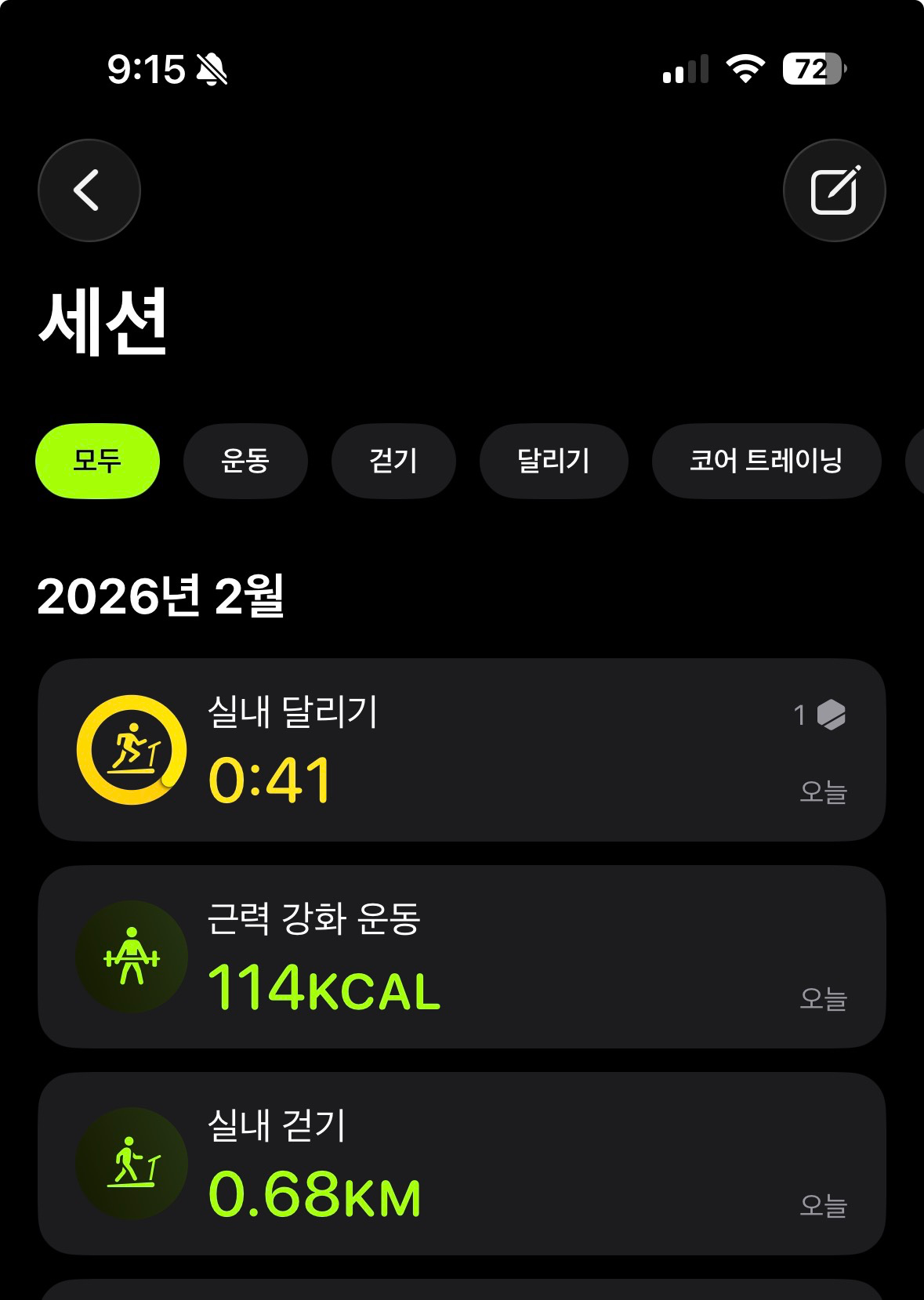924x1300 pixels.
Task: Switch to the 걷기 filter
Action: tap(393, 461)
